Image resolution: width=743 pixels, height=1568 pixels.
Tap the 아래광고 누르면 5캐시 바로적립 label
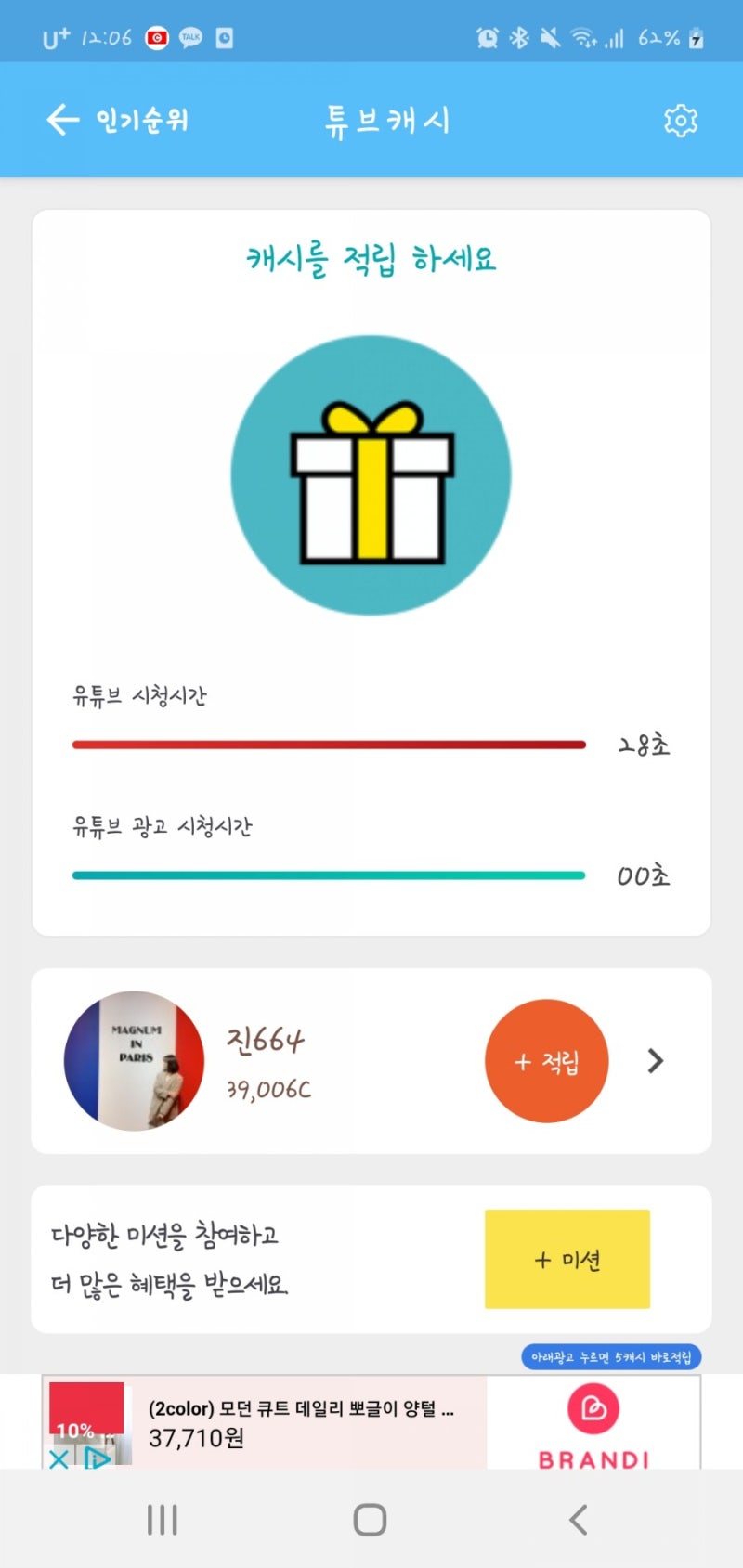[x=612, y=1356]
